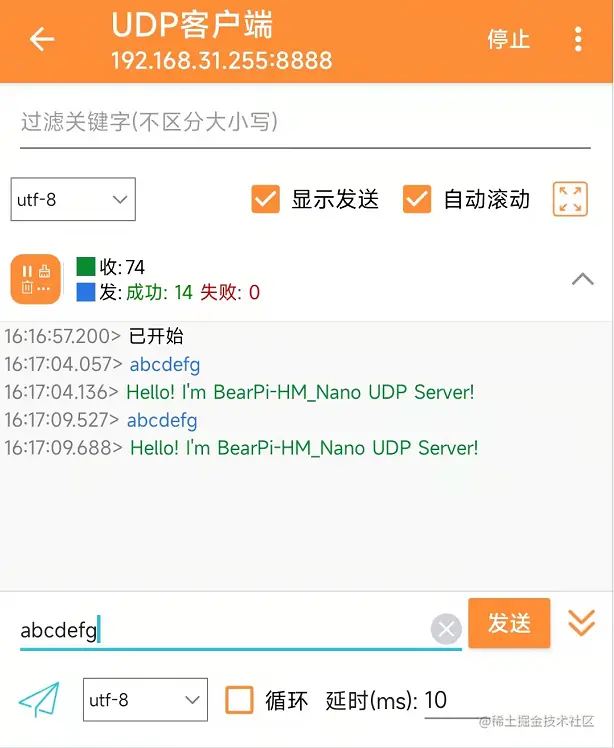Tap 停止 to stop the UDP client

(x=508, y=40)
